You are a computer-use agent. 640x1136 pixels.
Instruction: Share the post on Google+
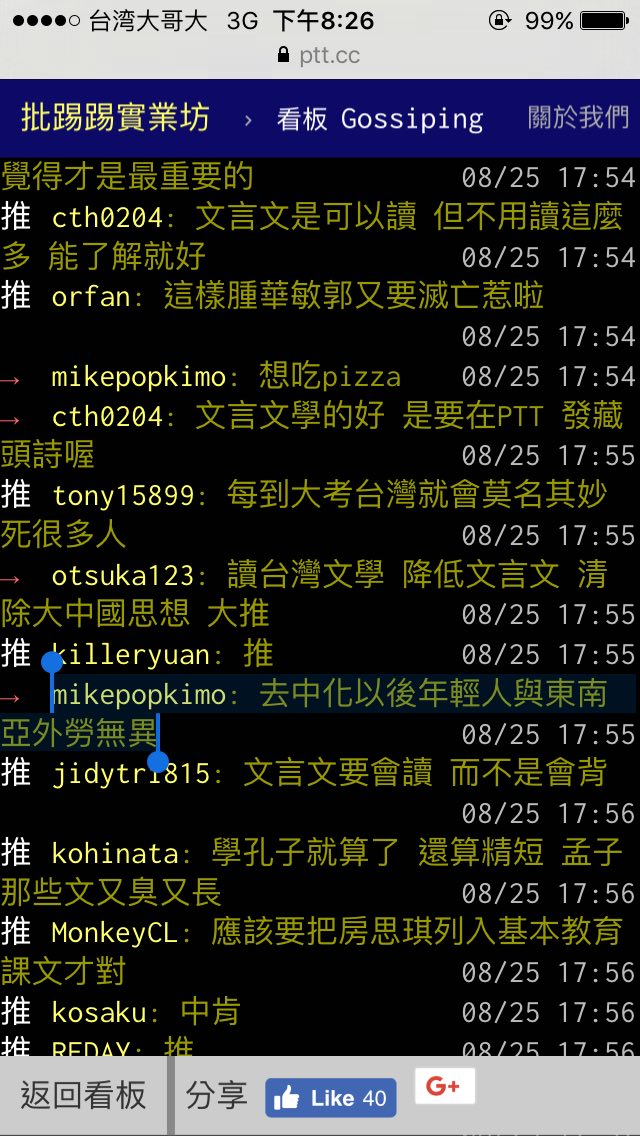pyautogui.click(x=444, y=1087)
